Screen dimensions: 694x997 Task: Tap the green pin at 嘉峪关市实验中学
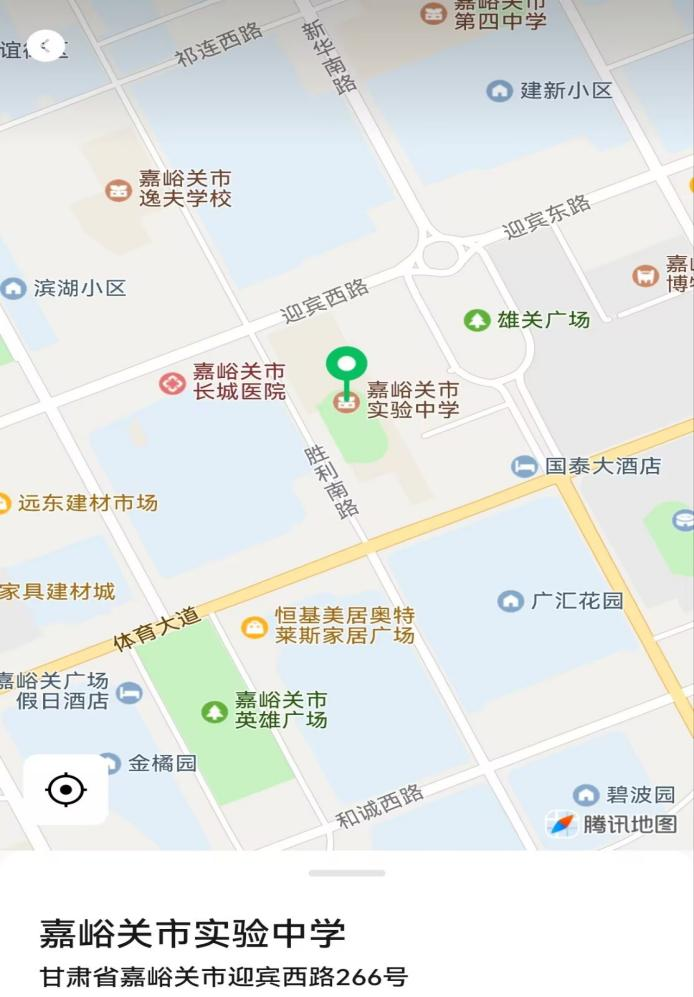point(346,366)
